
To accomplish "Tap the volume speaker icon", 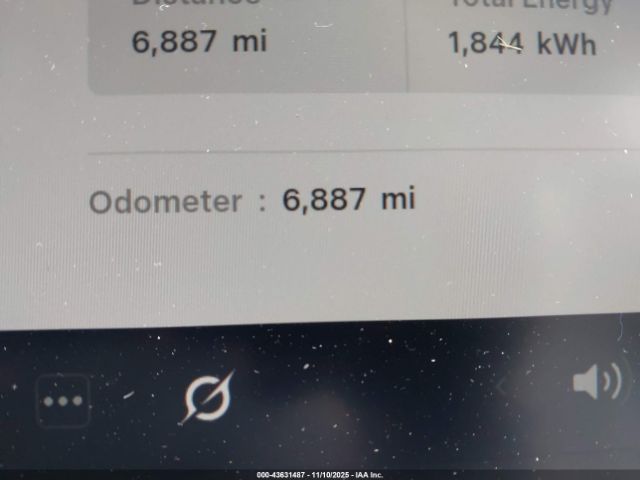I will point(597,382).
